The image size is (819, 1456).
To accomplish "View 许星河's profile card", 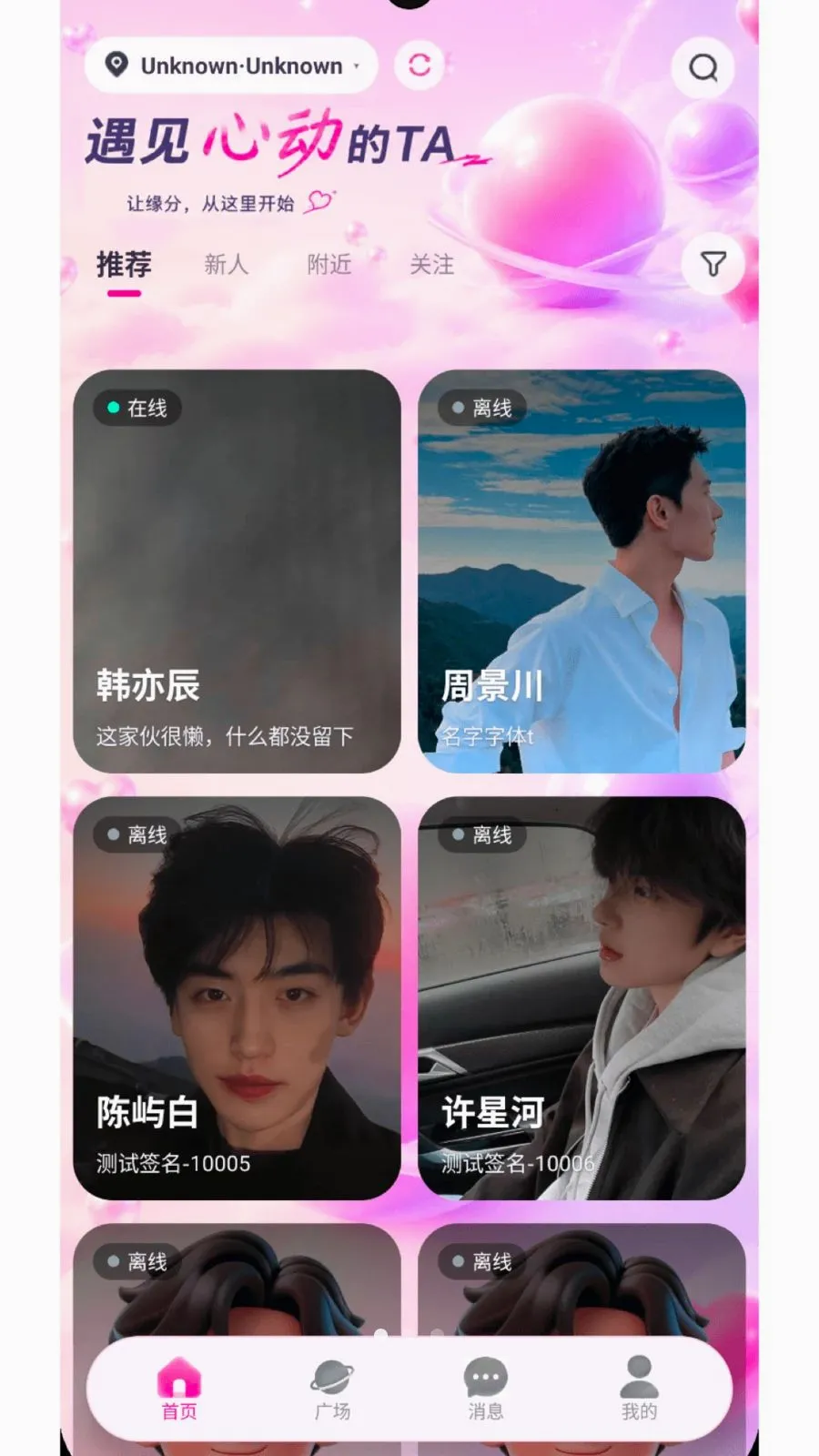I will click(x=581, y=998).
